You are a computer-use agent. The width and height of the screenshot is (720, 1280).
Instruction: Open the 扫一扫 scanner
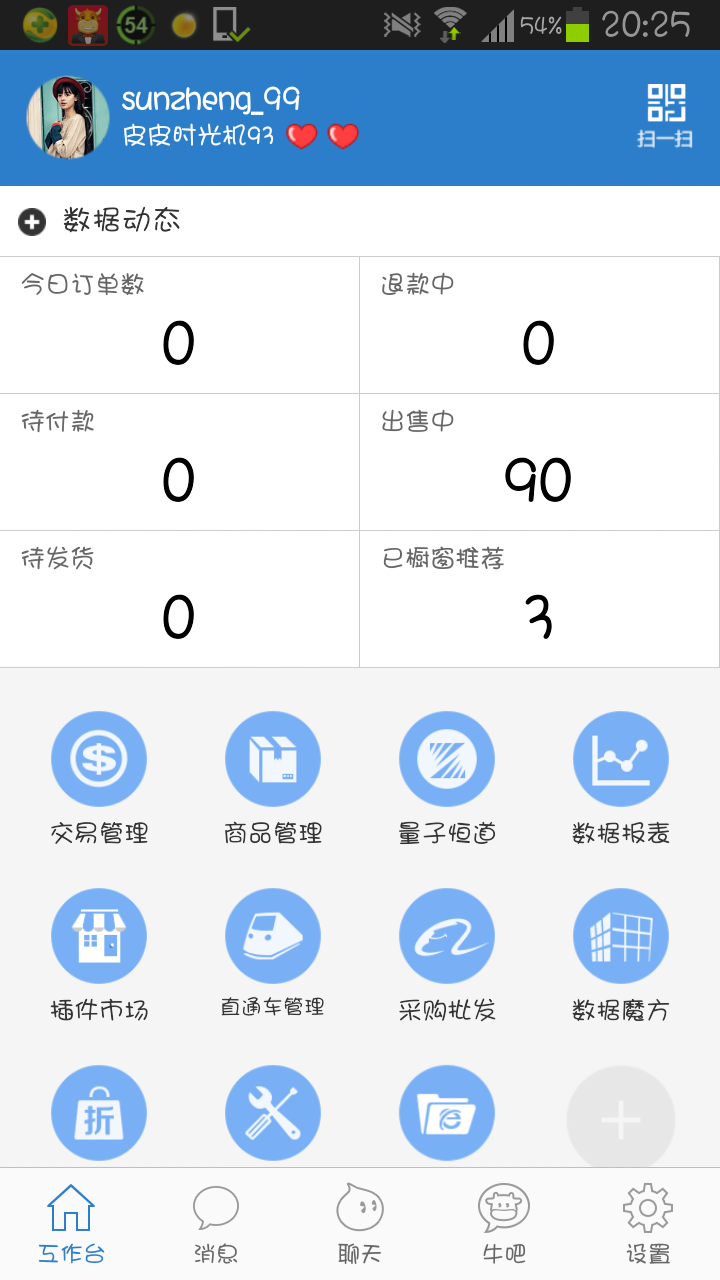tap(666, 116)
